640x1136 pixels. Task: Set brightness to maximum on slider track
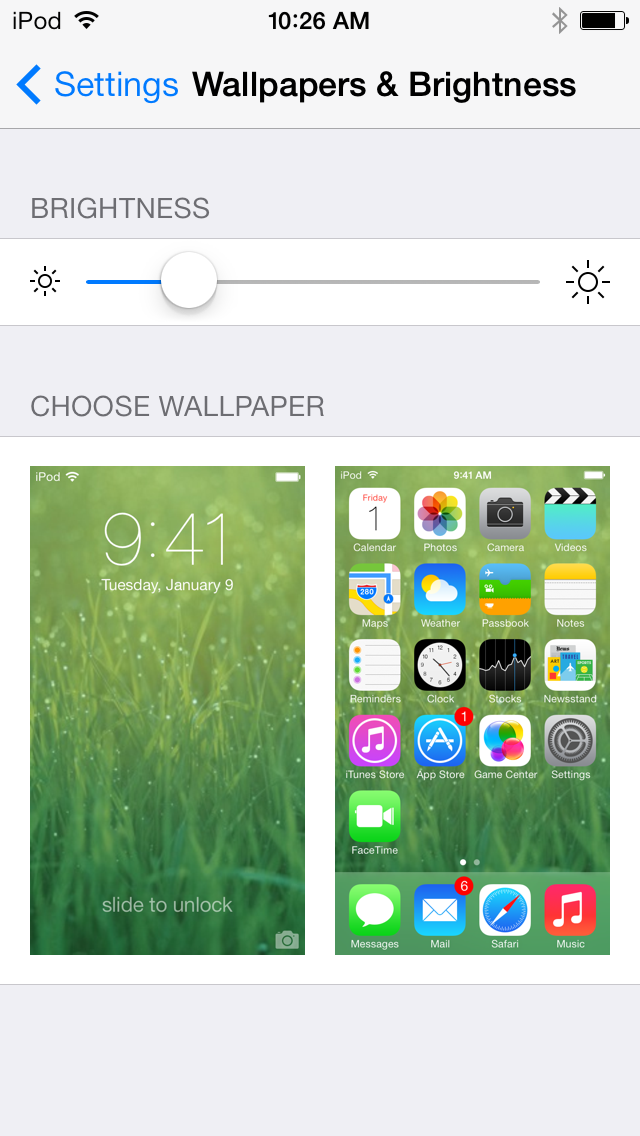pos(536,282)
